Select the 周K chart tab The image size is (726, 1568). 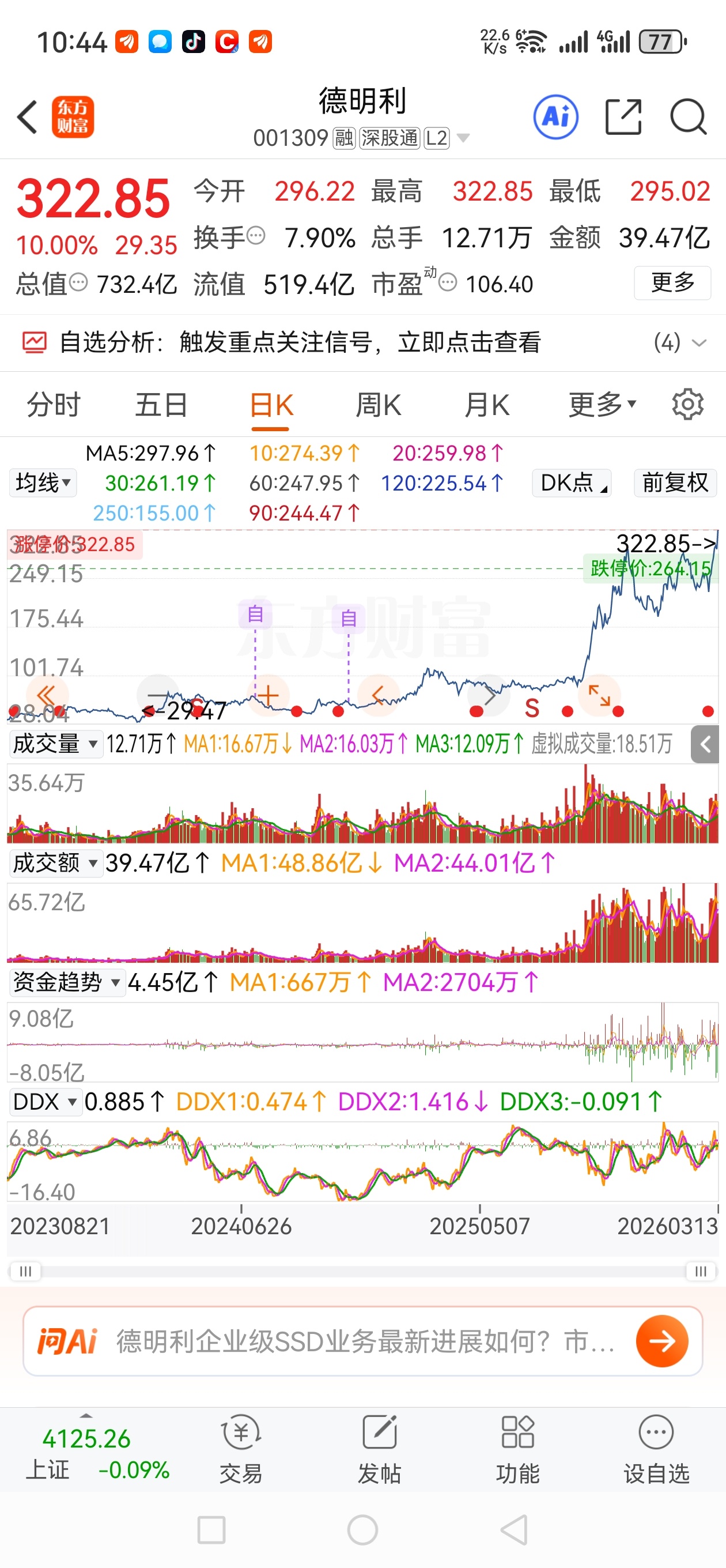pos(378,405)
